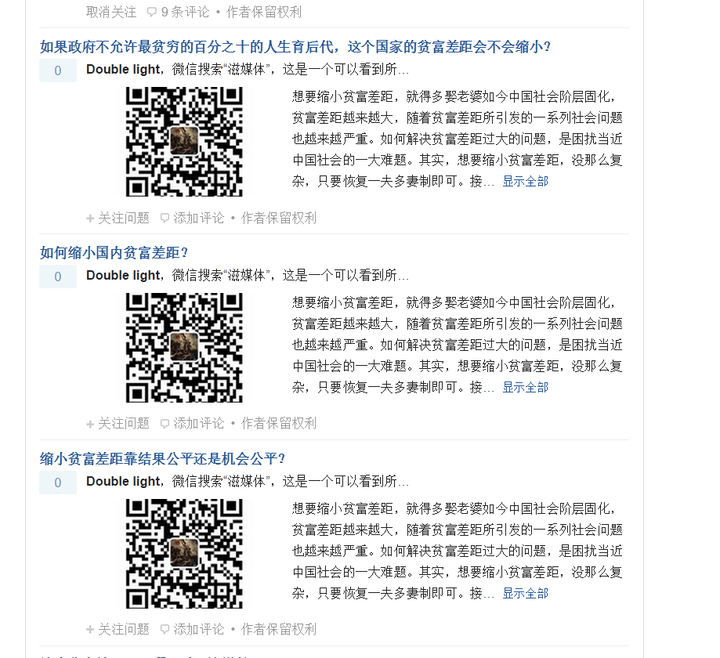Tap 取消关注 at the top
This screenshot has height=658, width=720.
coord(111,12)
